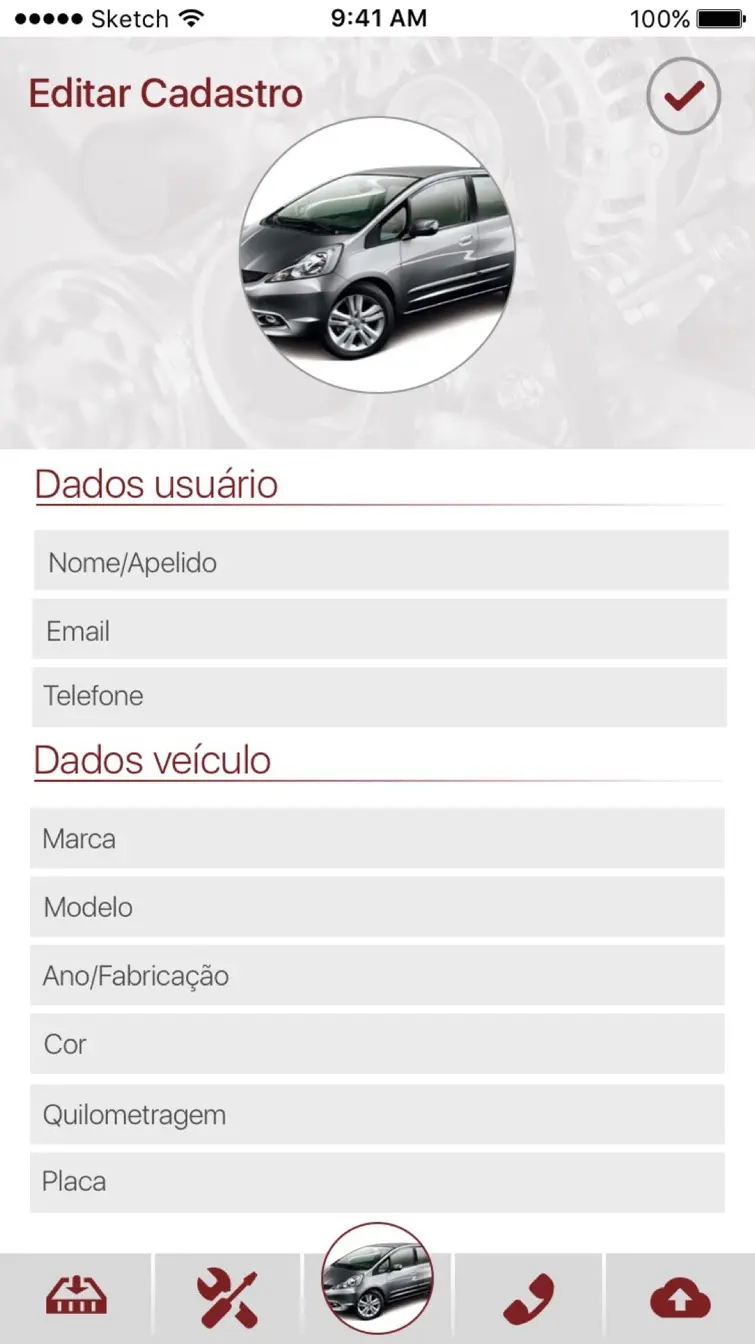The width and height of the screenshot is (755, 1344).
Task: Open the center car profile tab
Action: 377,1284
